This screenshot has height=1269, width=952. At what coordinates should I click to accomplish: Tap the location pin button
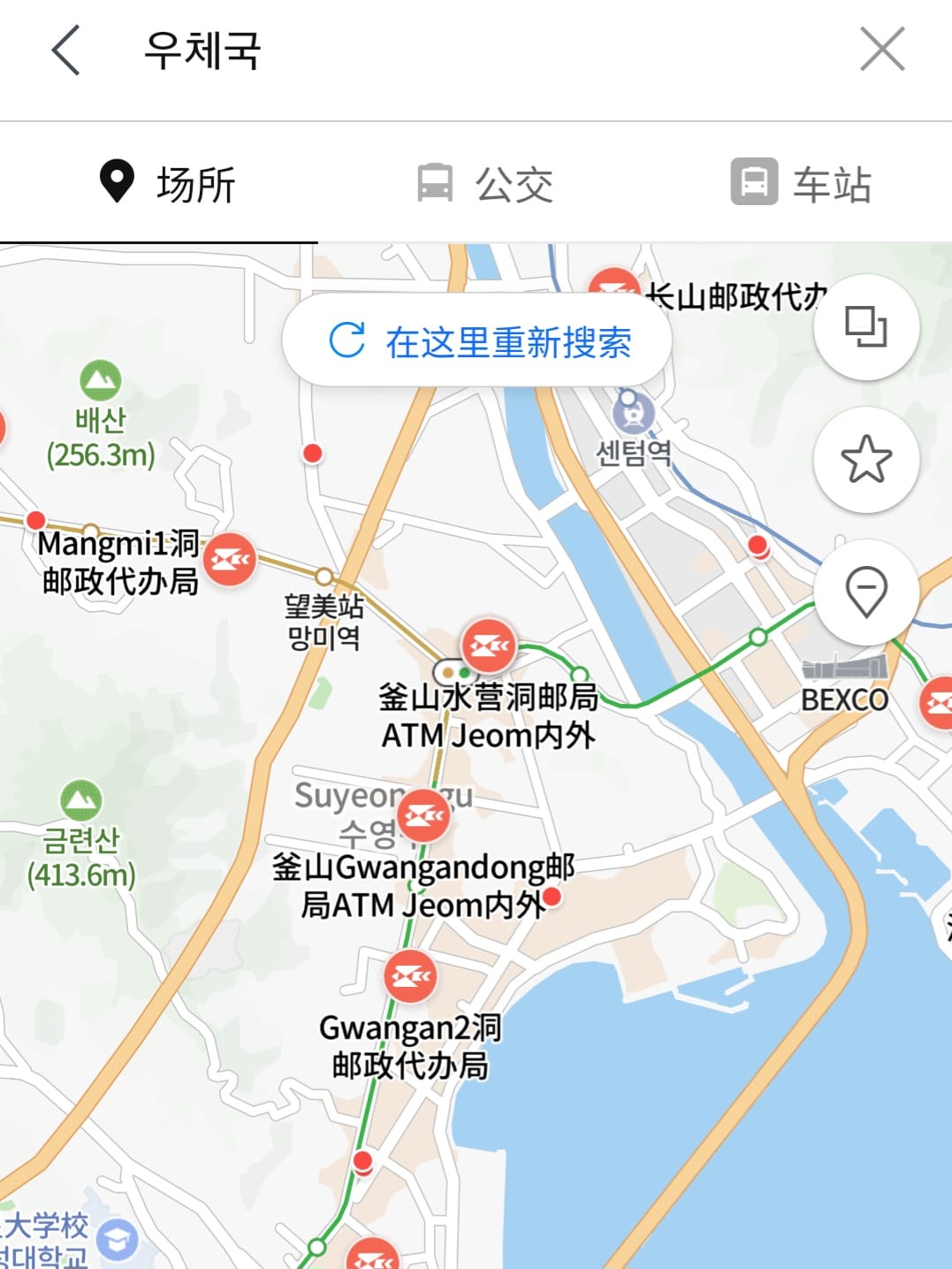tap(866, 591)
